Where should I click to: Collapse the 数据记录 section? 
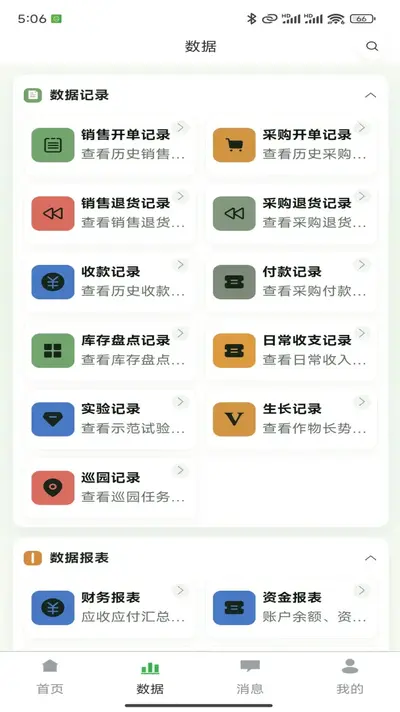click(x=370, y=95)
